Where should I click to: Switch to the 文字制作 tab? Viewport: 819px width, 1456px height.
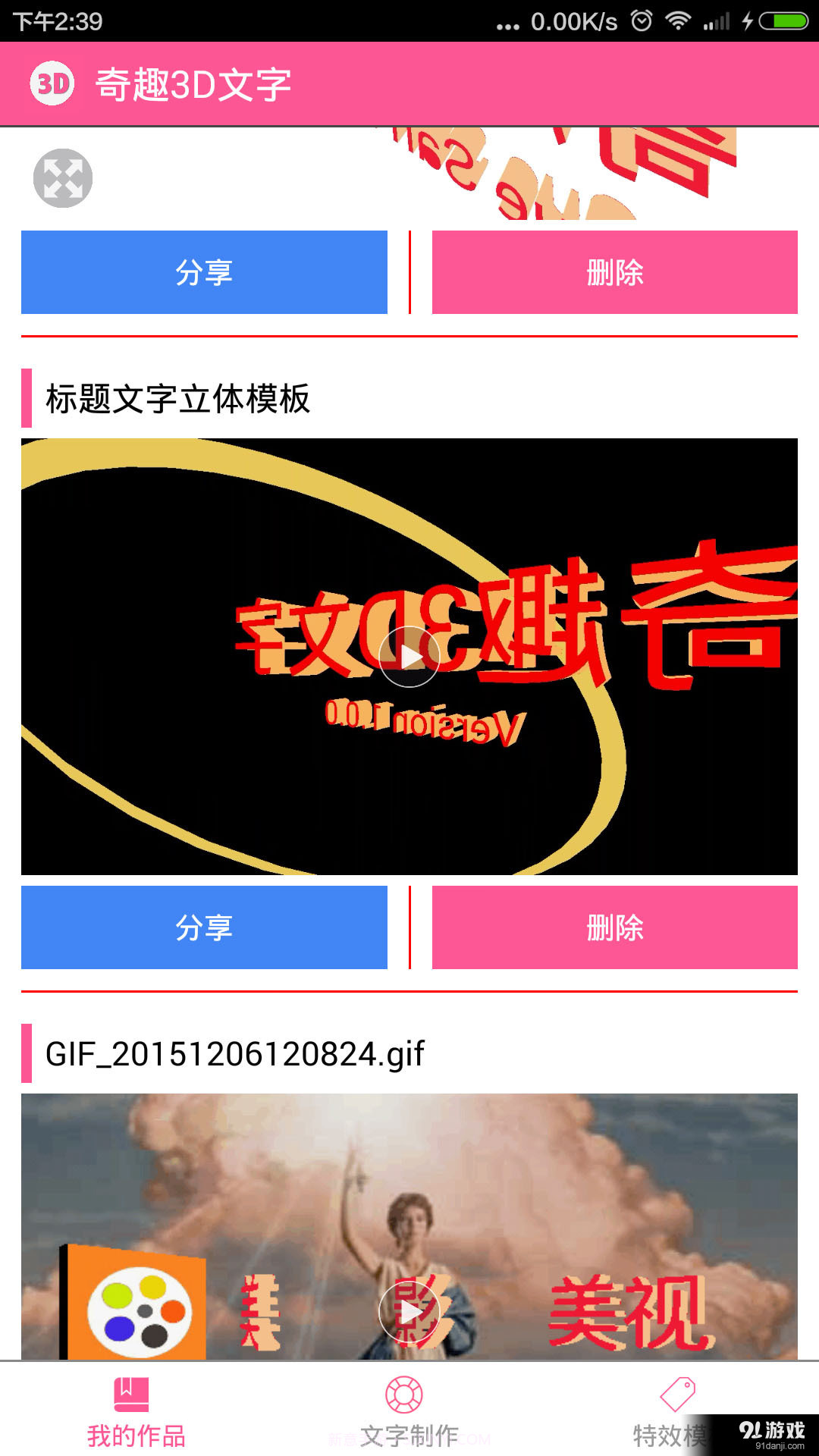408,1412
